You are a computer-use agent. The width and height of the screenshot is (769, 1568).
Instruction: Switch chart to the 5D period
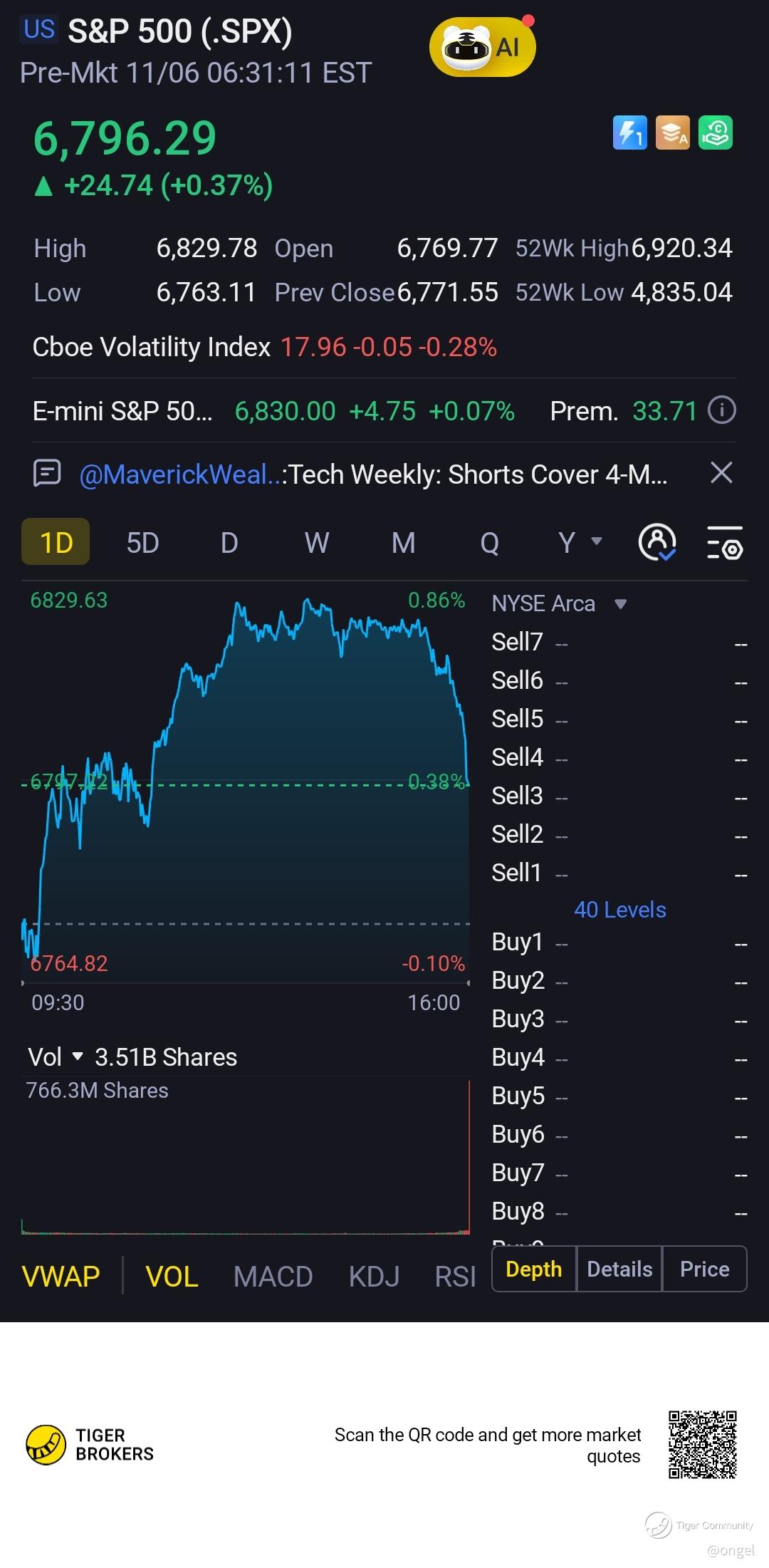(142, 543)
